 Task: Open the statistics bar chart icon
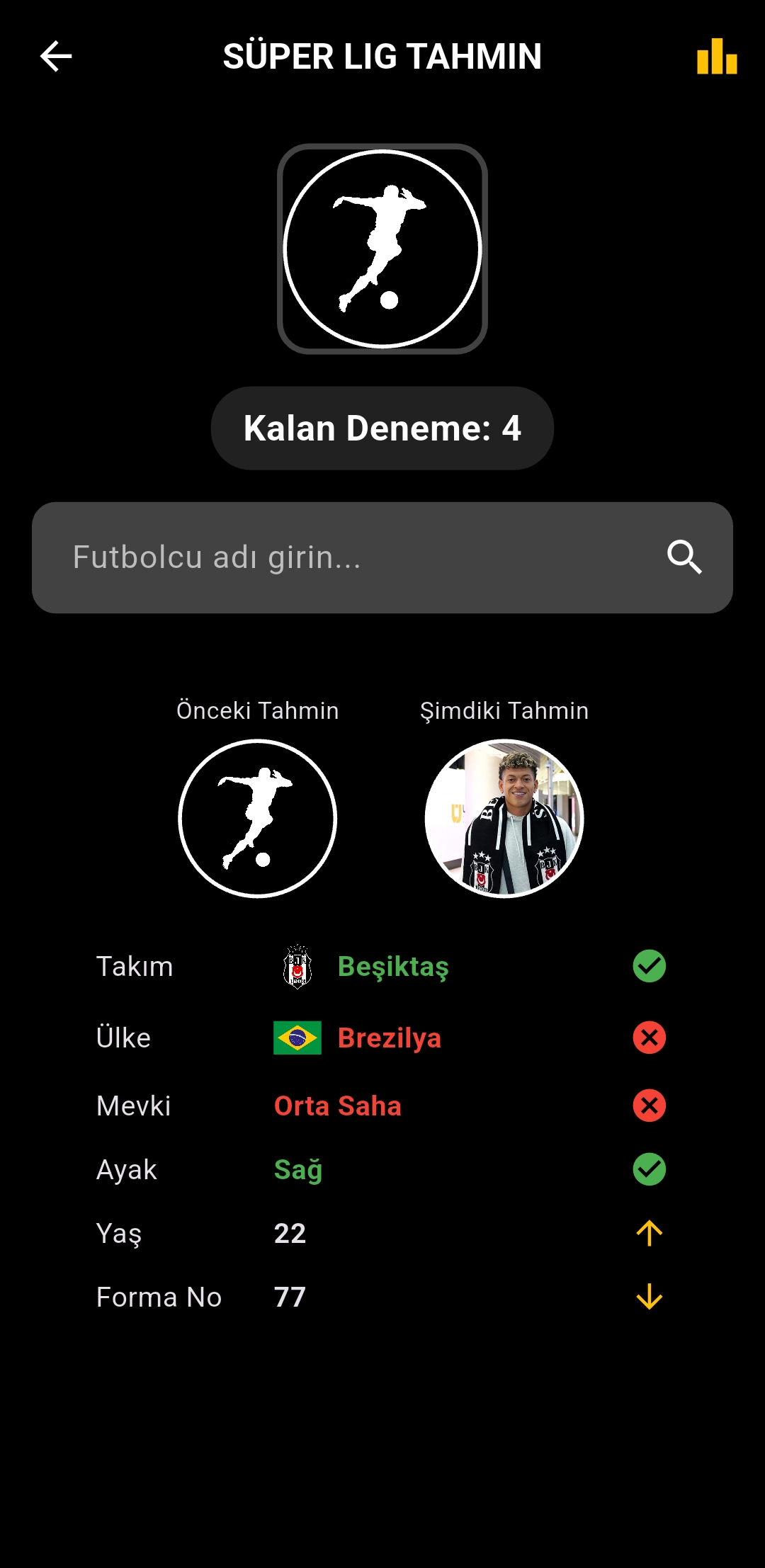tap(717, 57)
